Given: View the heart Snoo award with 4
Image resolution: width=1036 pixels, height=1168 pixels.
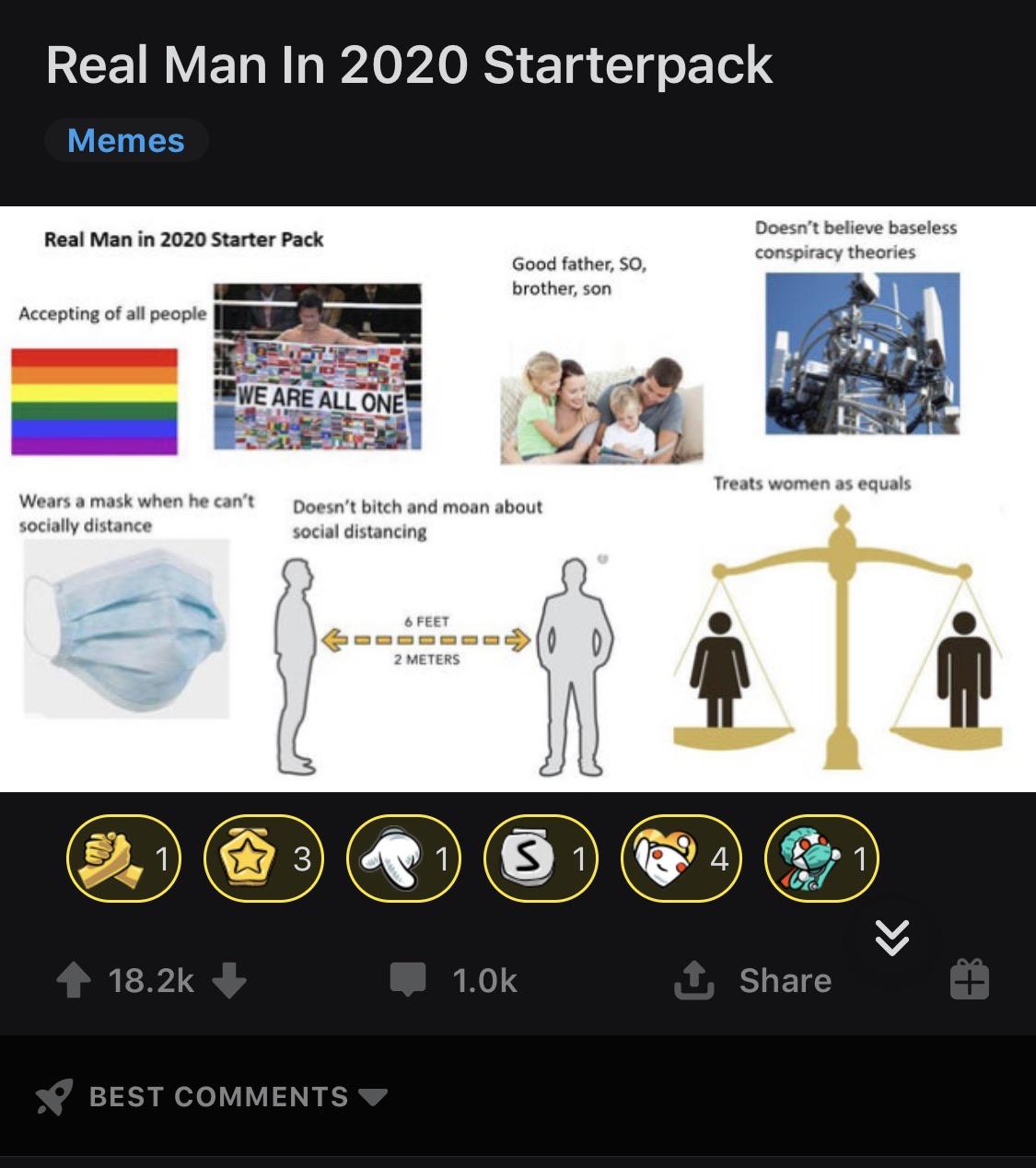Looking at the screenshot, I should point(681,858).
